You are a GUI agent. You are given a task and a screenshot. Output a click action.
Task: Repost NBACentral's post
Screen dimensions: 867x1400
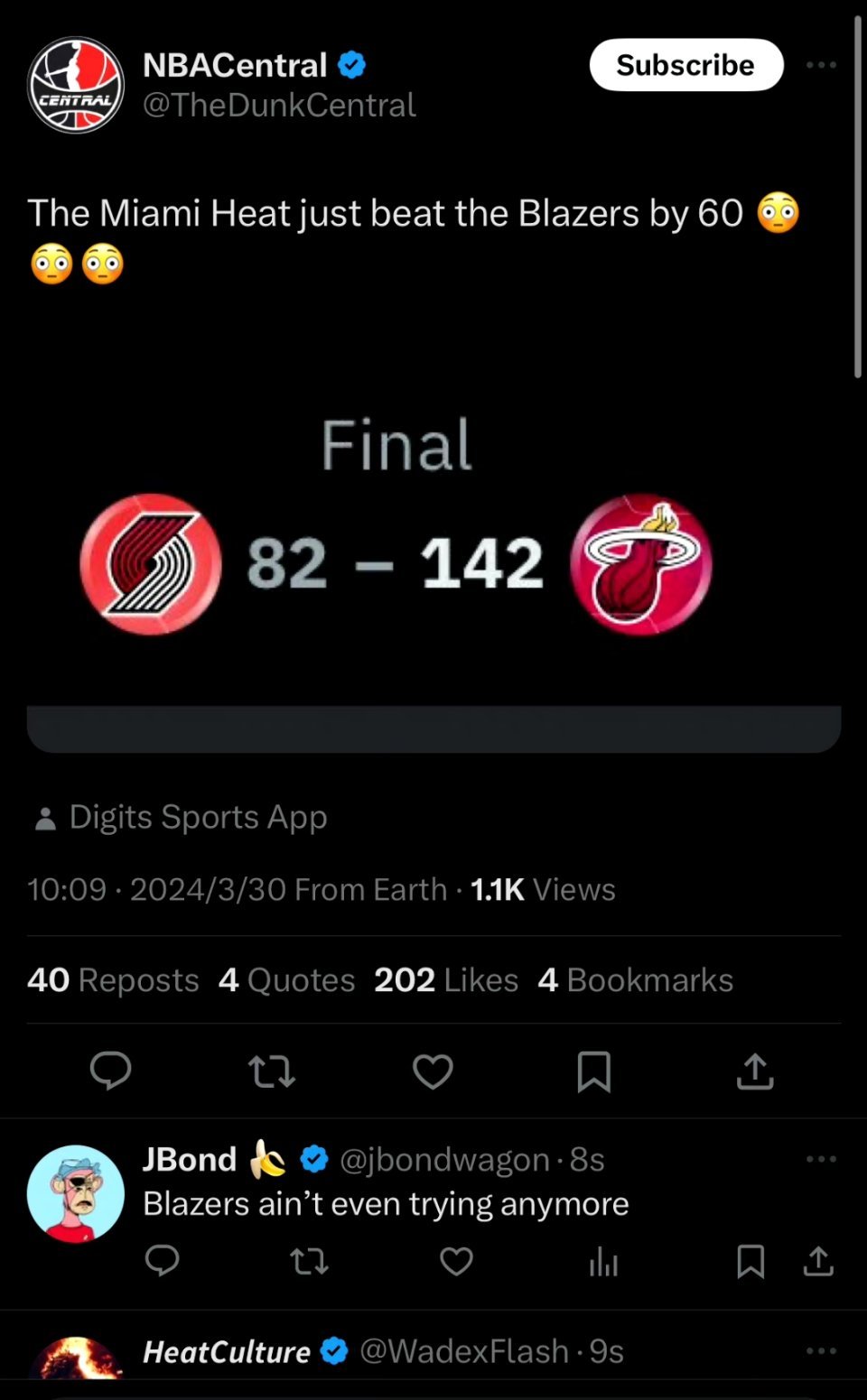click(x=271, y=1071)
